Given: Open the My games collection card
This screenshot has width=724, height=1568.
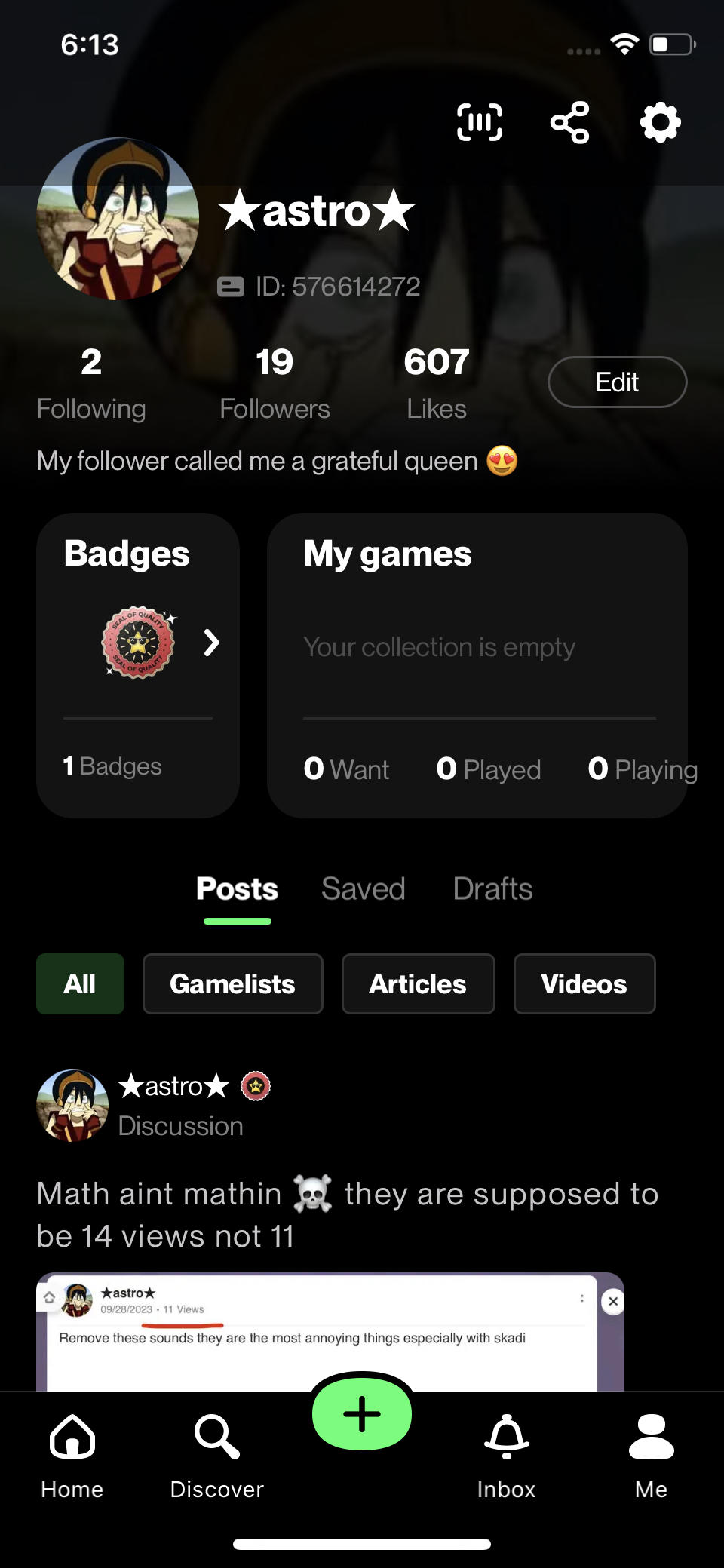Looking at the screenshot, I should pos(477,664).
